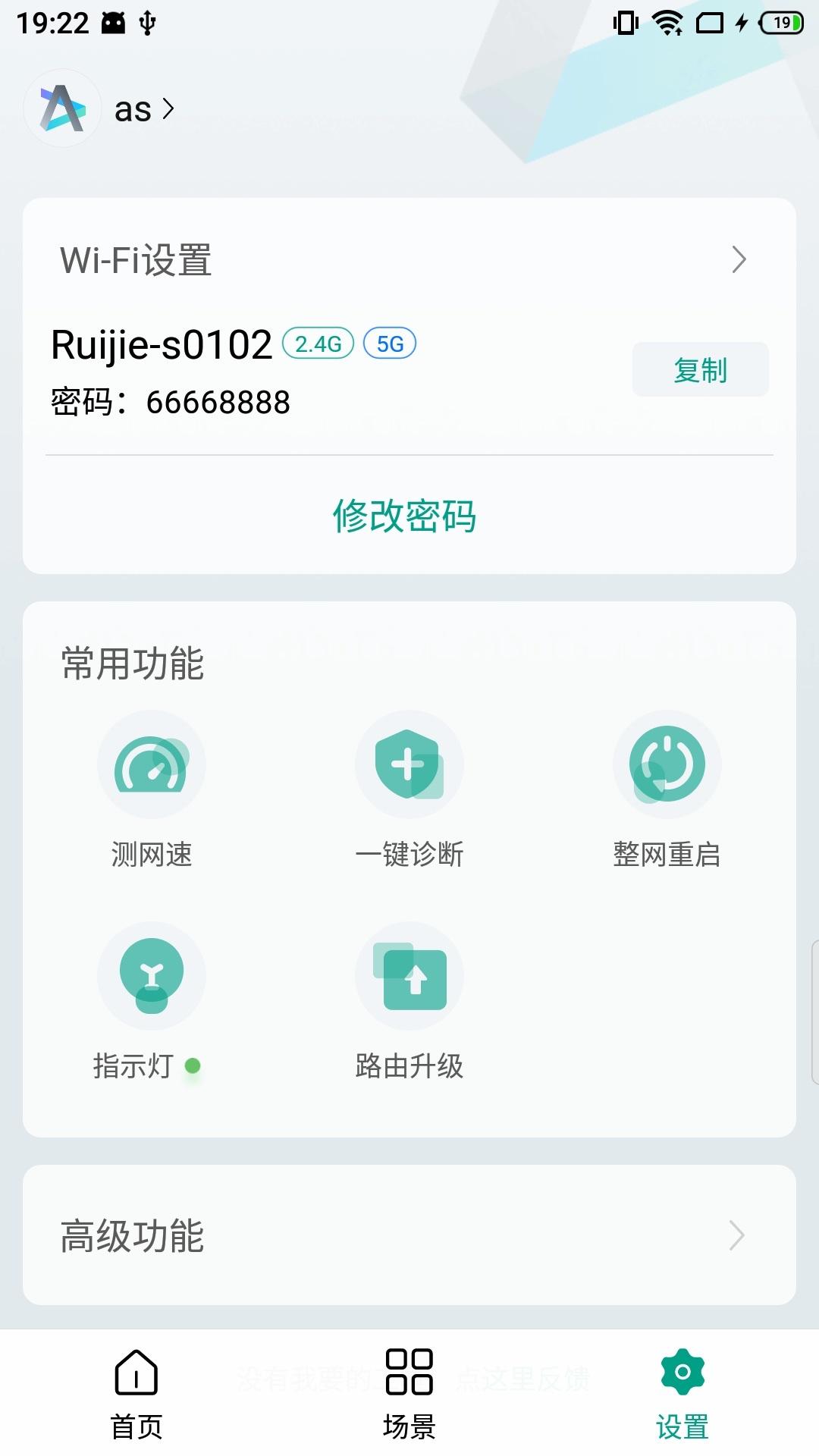Select the 2.4G band tag
Screen dimensions: 819x1456
pos(316,344)
